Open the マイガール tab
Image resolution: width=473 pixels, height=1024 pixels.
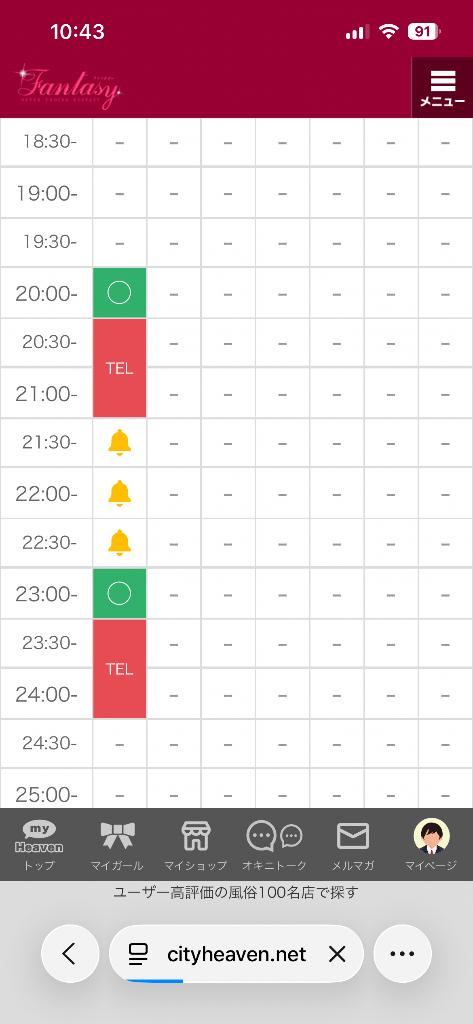coord(118,845)
